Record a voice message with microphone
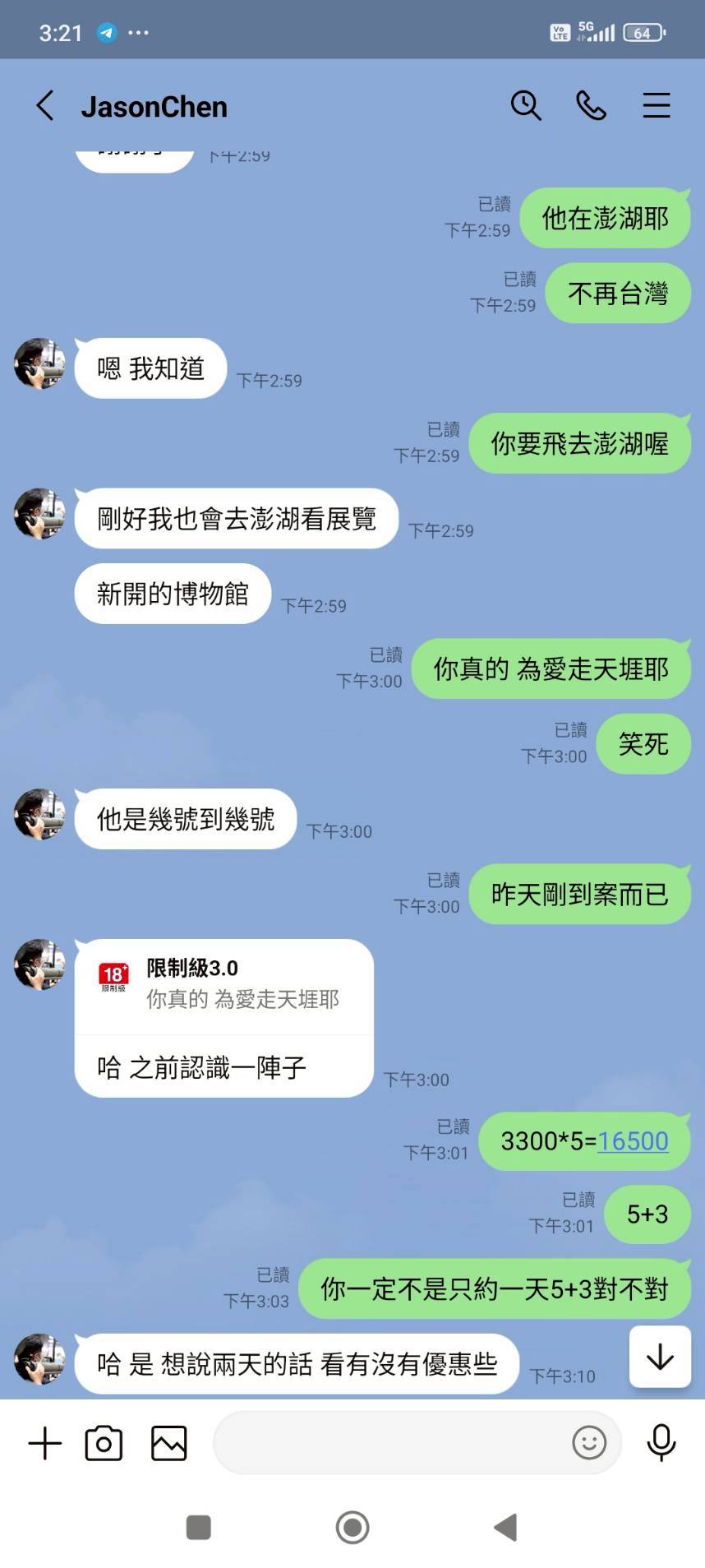705x1568 pixels. [661, 1442]
